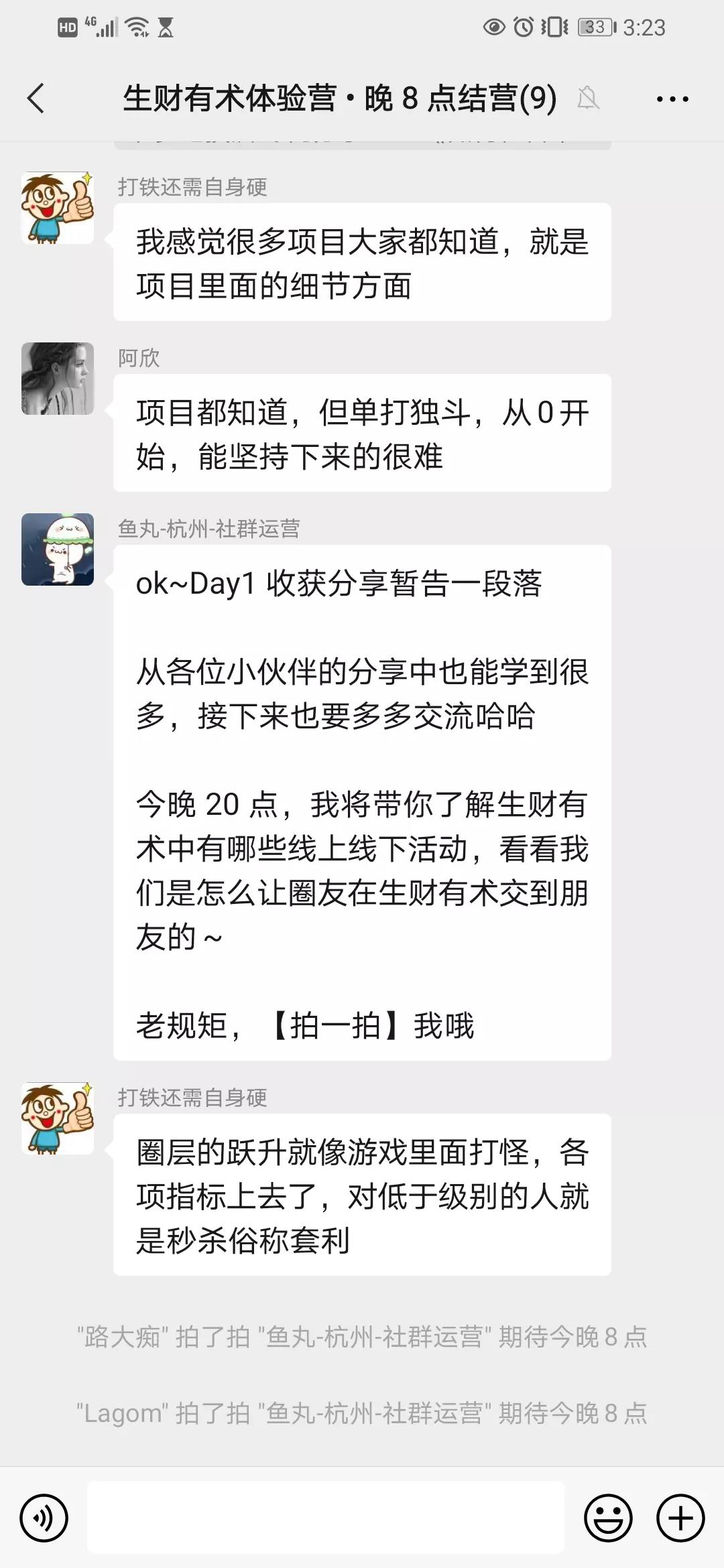Screen dimensions: 724x1568
Task: View 鱼丸-杭州-社群运营's avatar profile
Action: tap(58, 549)
